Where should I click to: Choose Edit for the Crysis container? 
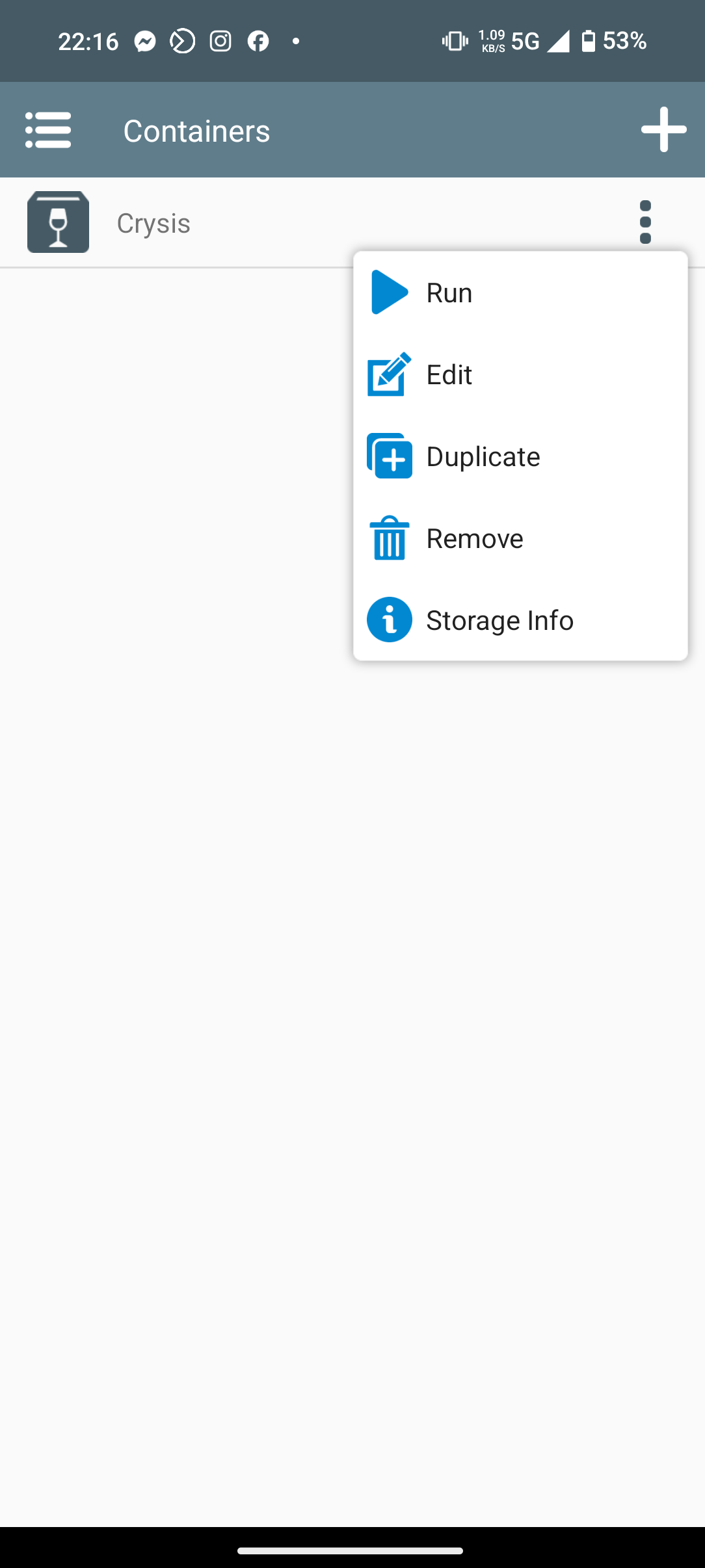[520, 374]
